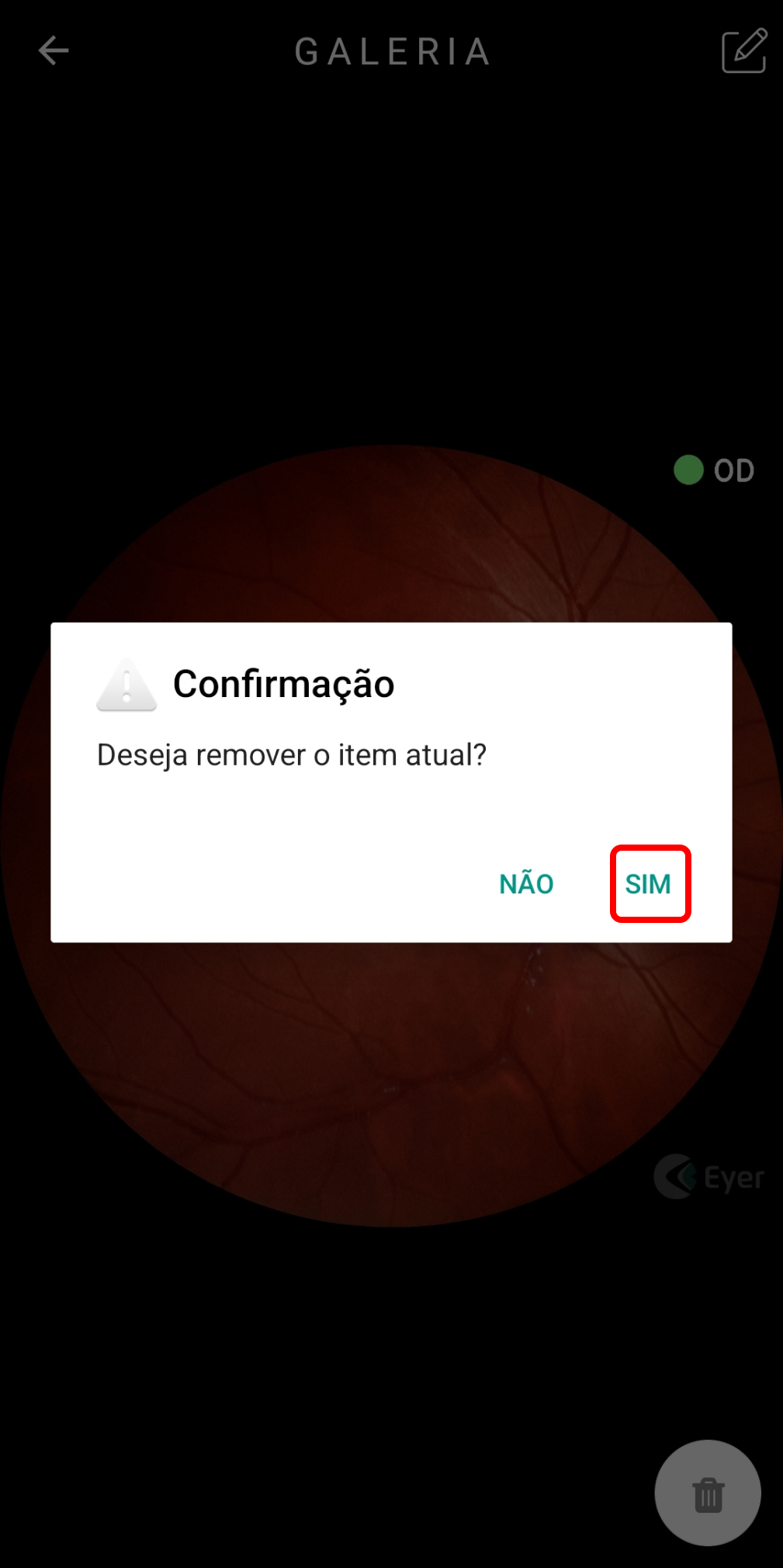Open the edit pencil icon
This screenshot has height=1568, width=783.
click(744, 51)
